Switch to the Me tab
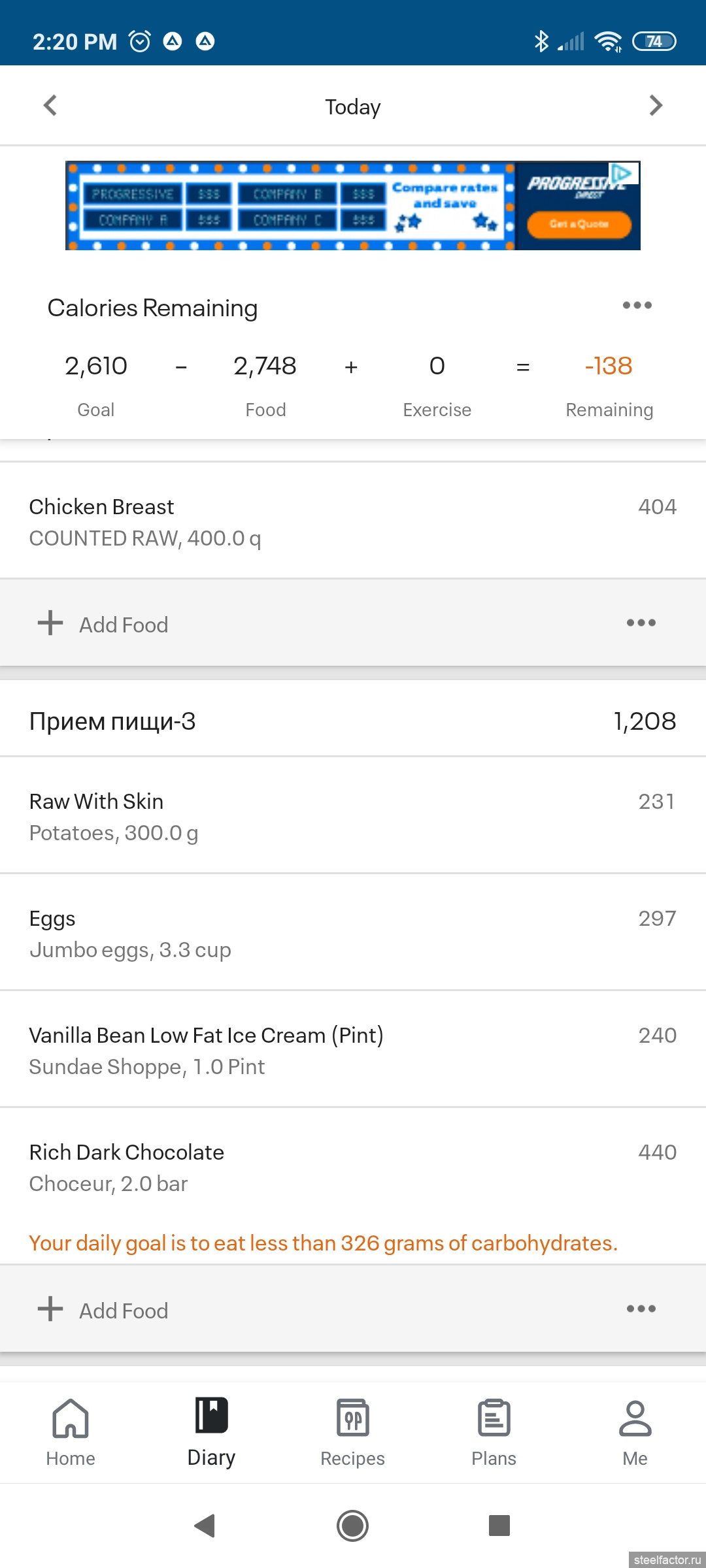706x1568 pixels. [635, 1432]
